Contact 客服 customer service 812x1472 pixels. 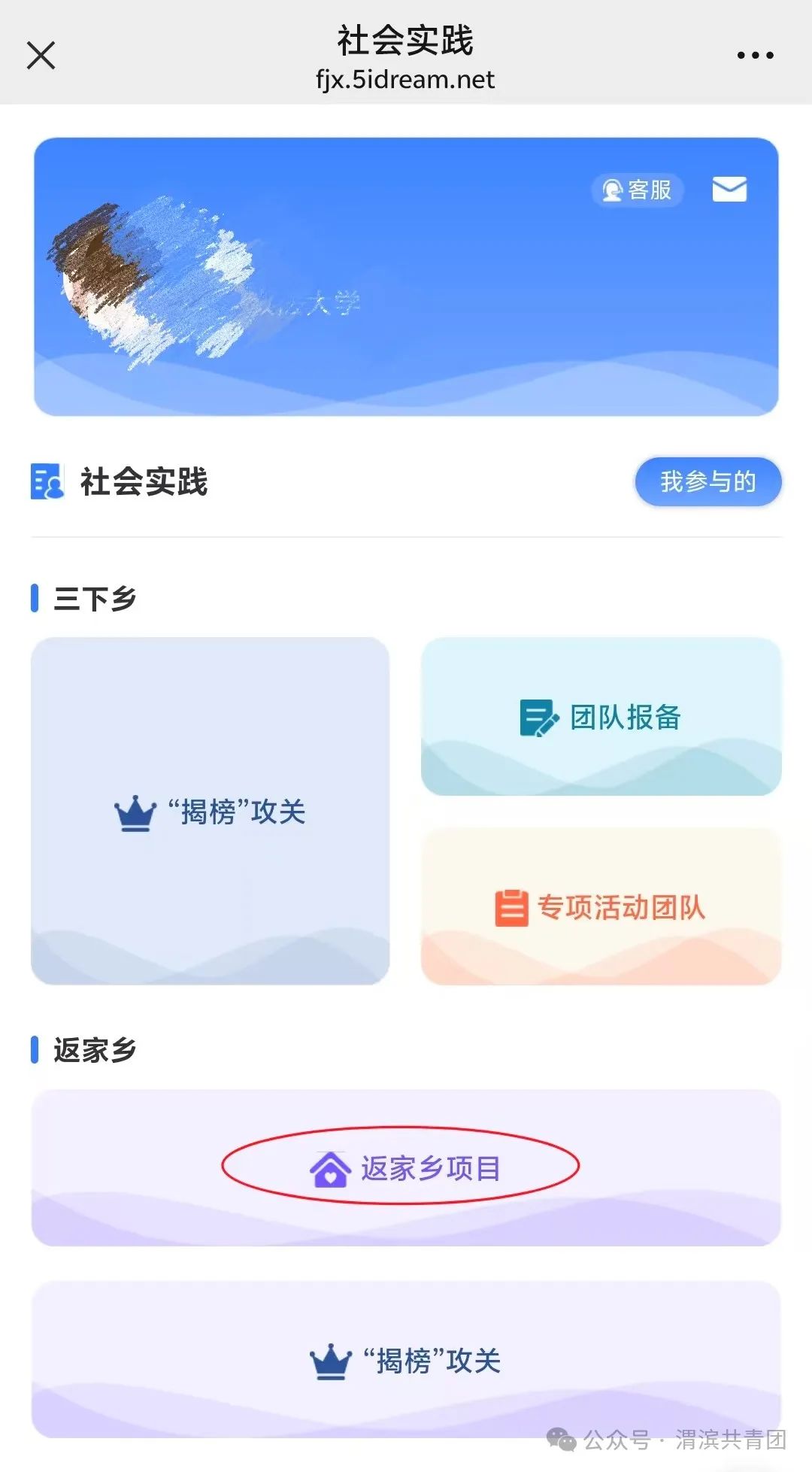(638, 190)
